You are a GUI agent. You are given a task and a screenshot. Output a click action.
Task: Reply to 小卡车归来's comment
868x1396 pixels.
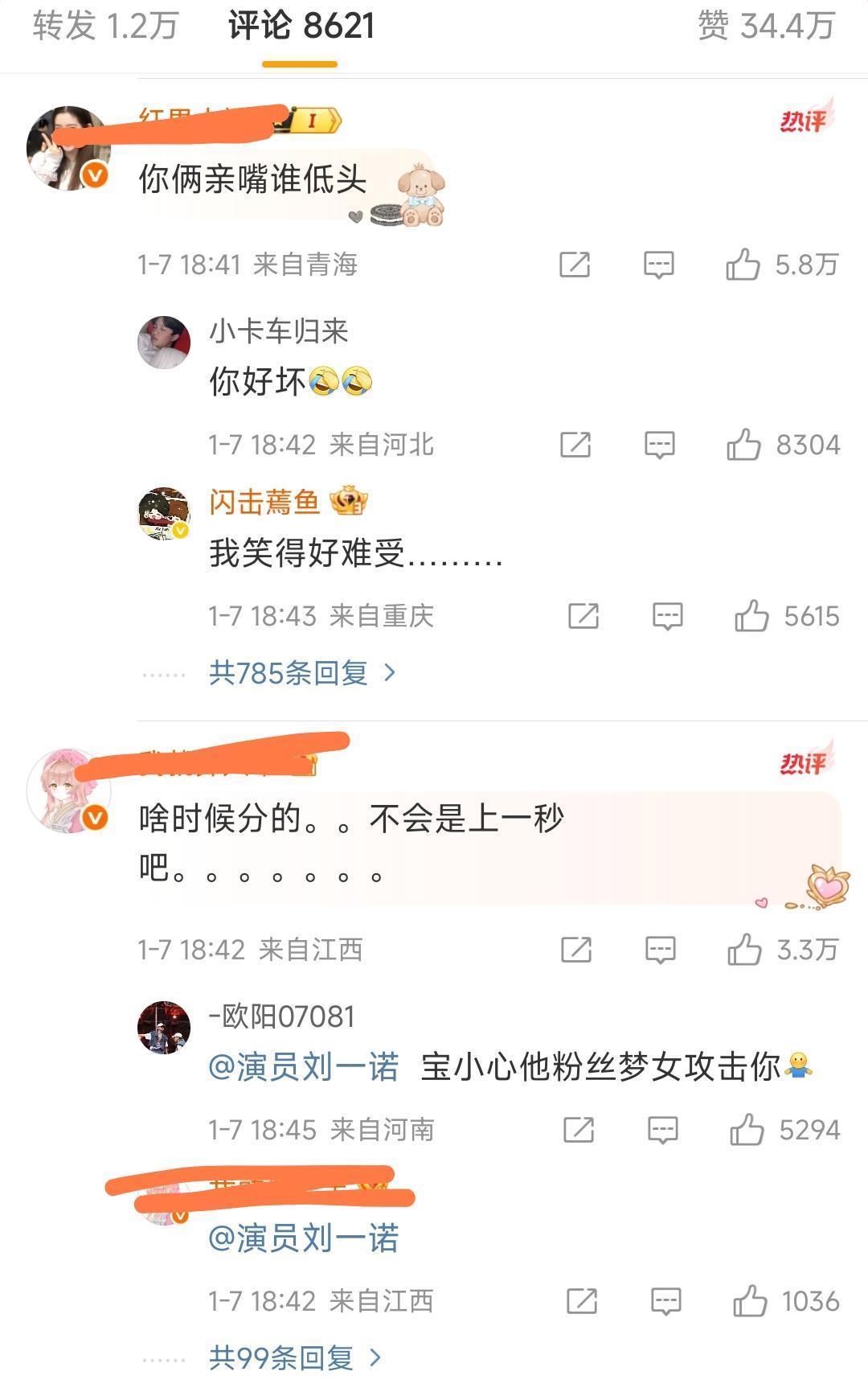tap(659, 445)
